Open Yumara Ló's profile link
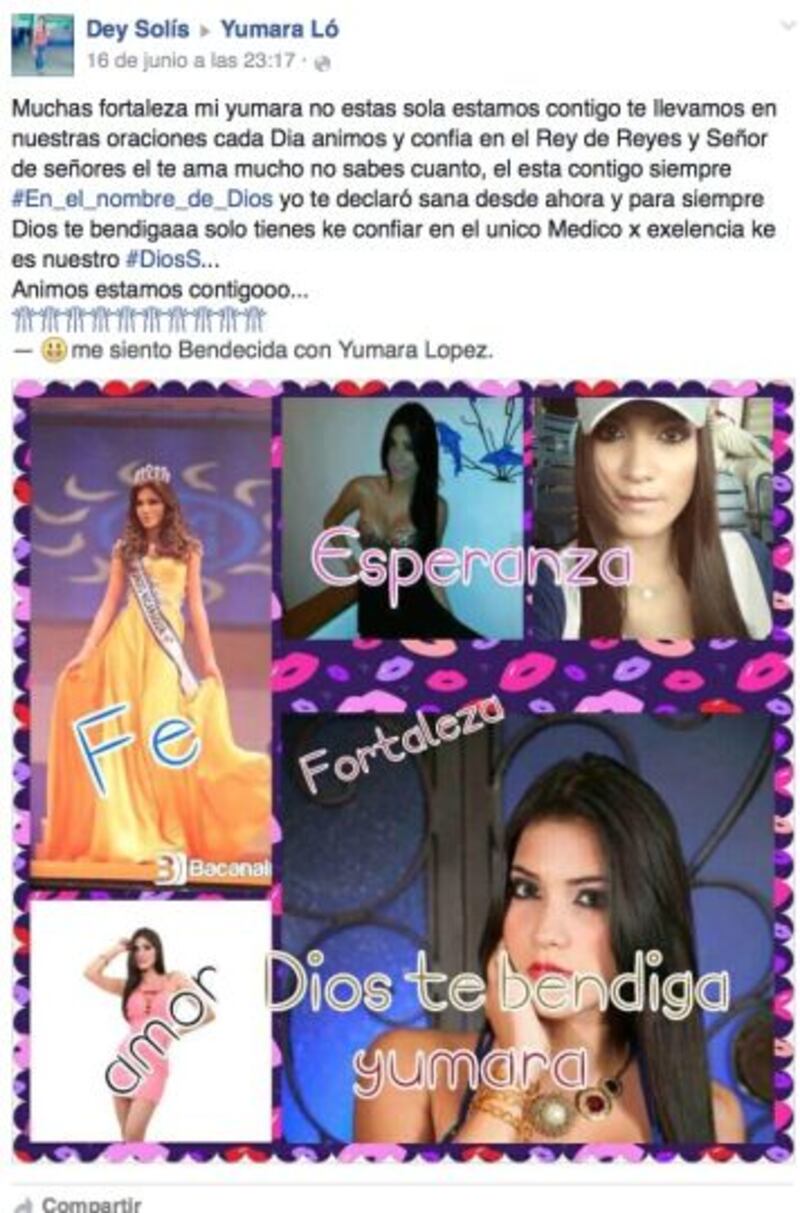Screen dimensions: 800x1213 (x=279, y=29)
